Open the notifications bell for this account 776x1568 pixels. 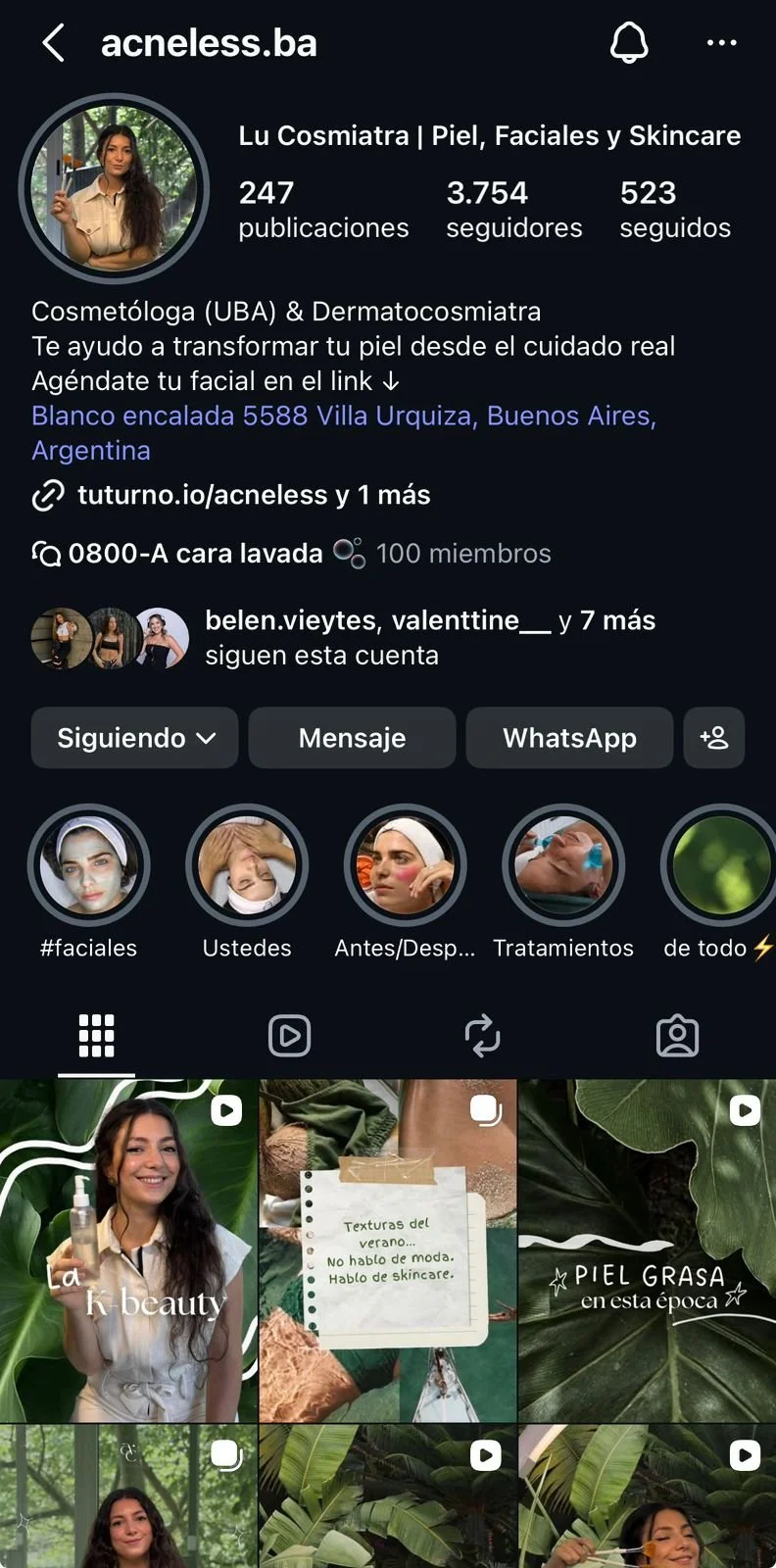pyautogui.click(x=629, y=43)
